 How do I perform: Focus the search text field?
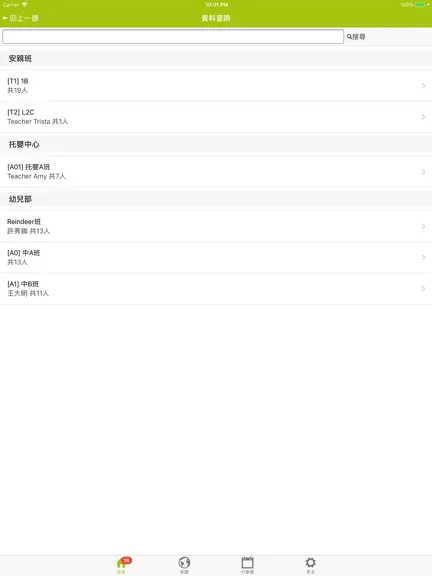click(173, 36)
